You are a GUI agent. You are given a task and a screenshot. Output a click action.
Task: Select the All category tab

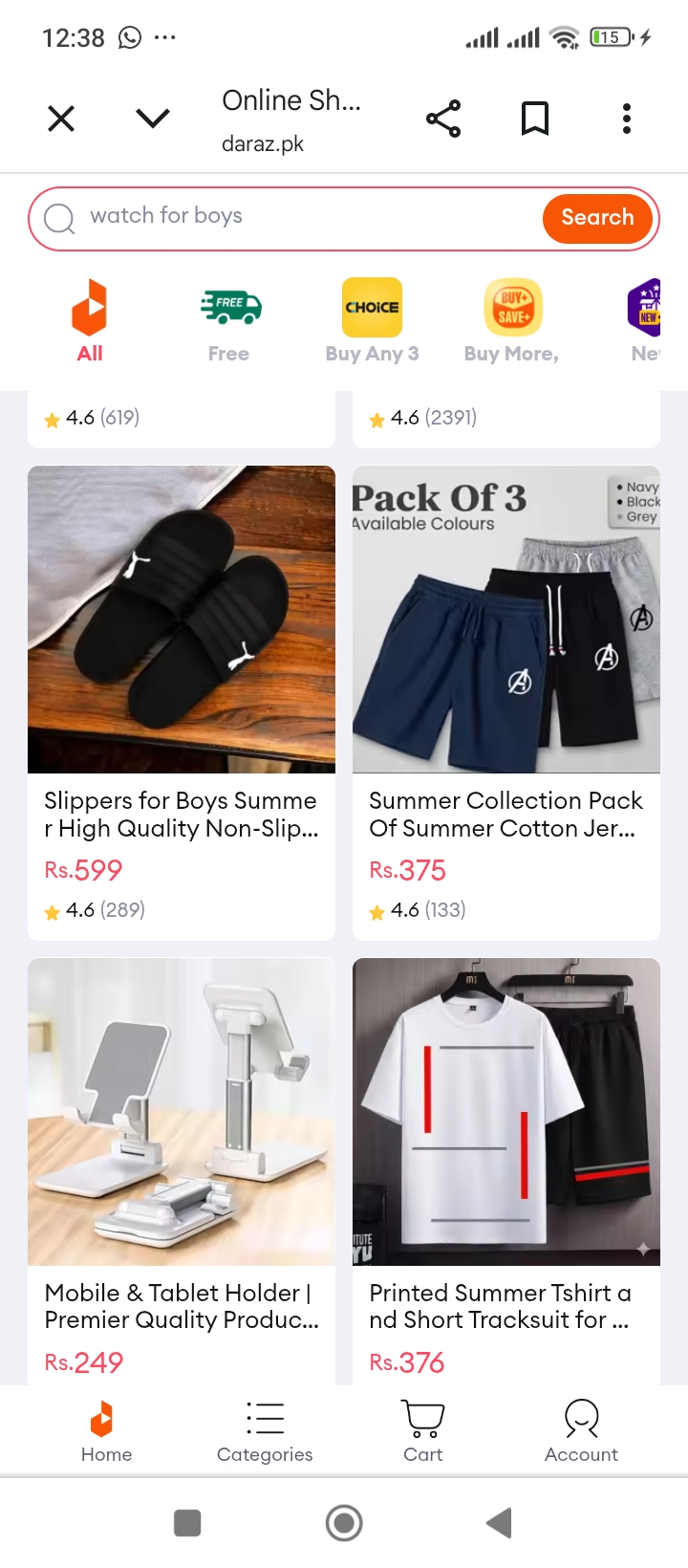pyautogui.click(x=90, y=320)
